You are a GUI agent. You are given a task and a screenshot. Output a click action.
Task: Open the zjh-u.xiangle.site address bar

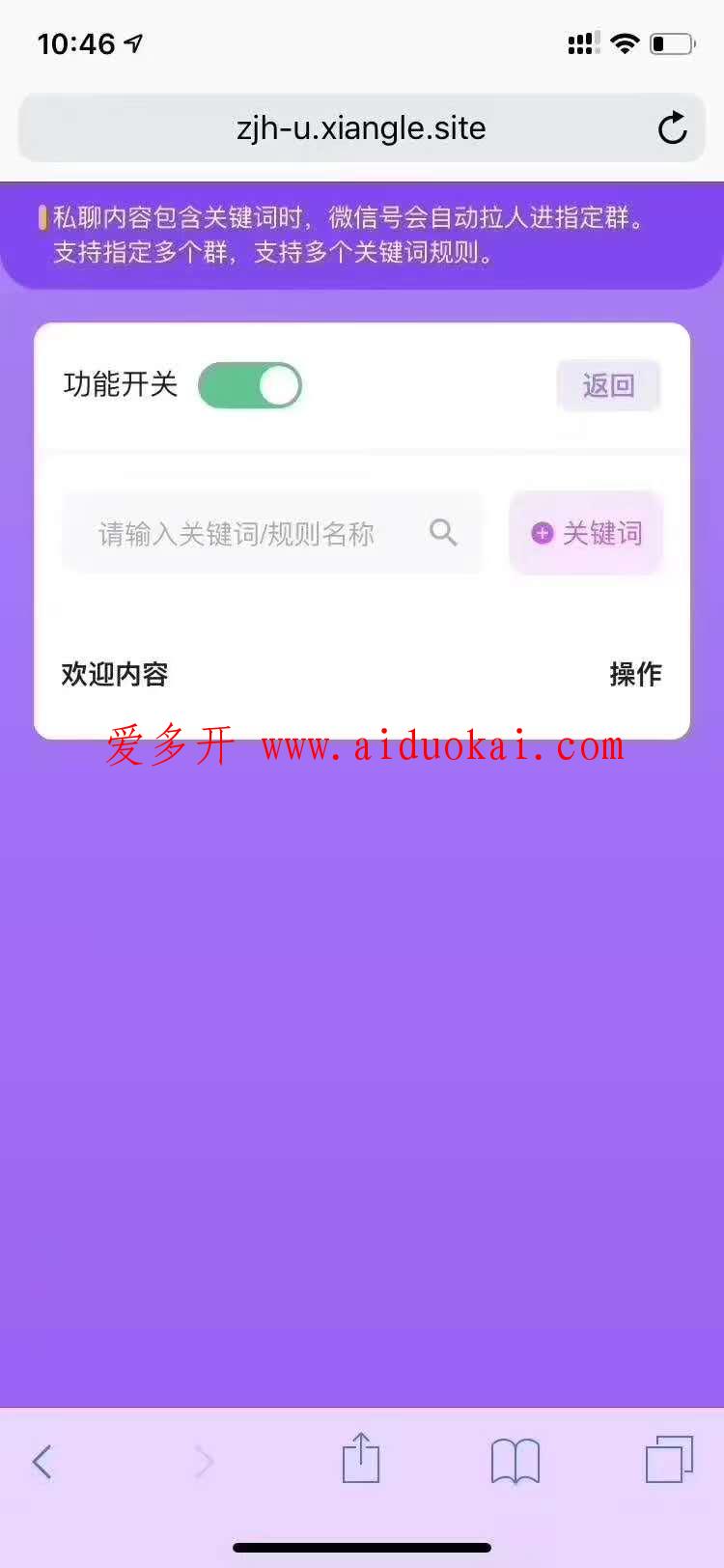[361, 127]
